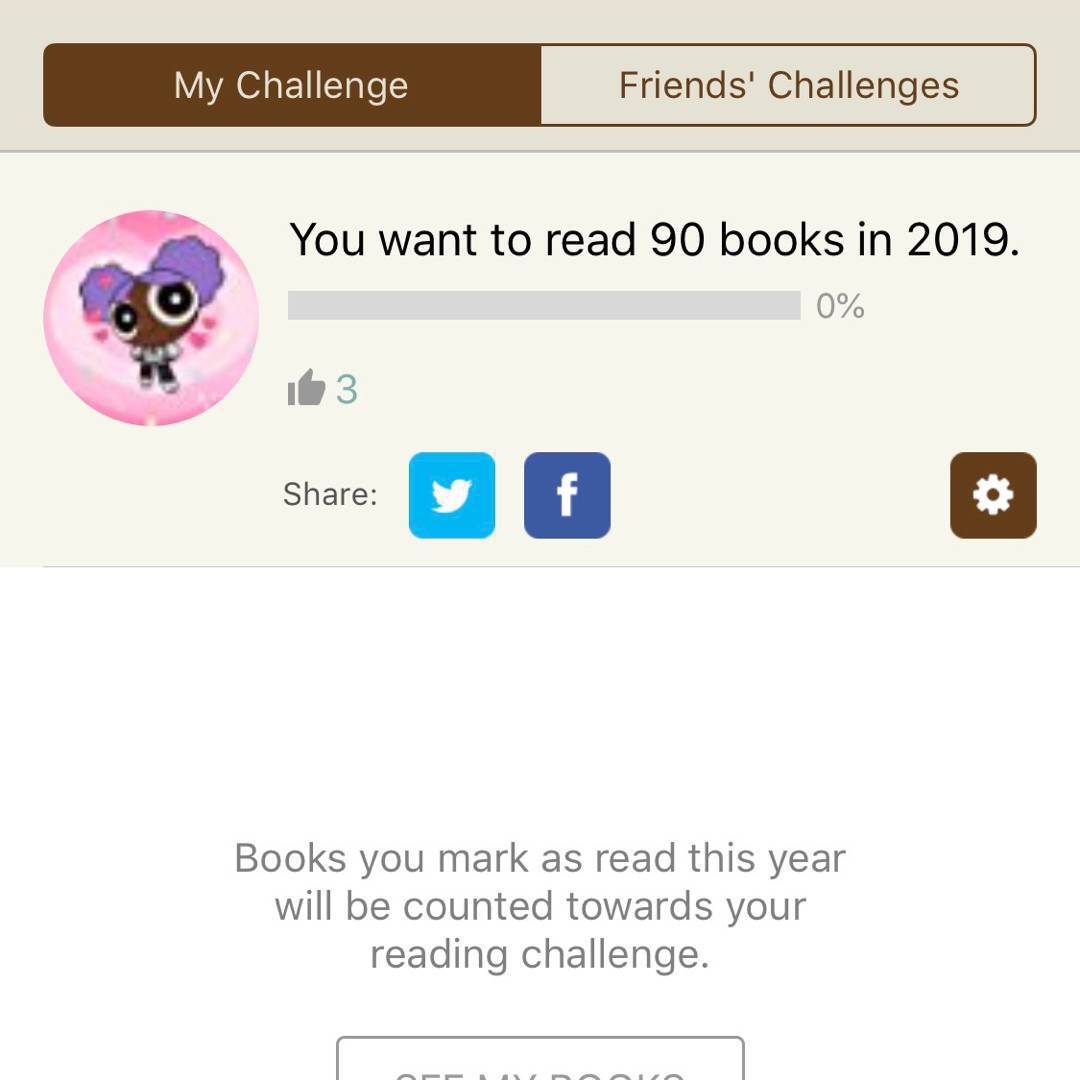
Task: Tap the See My Books button
Action: pyautogui.click(x=540, y=1062)
